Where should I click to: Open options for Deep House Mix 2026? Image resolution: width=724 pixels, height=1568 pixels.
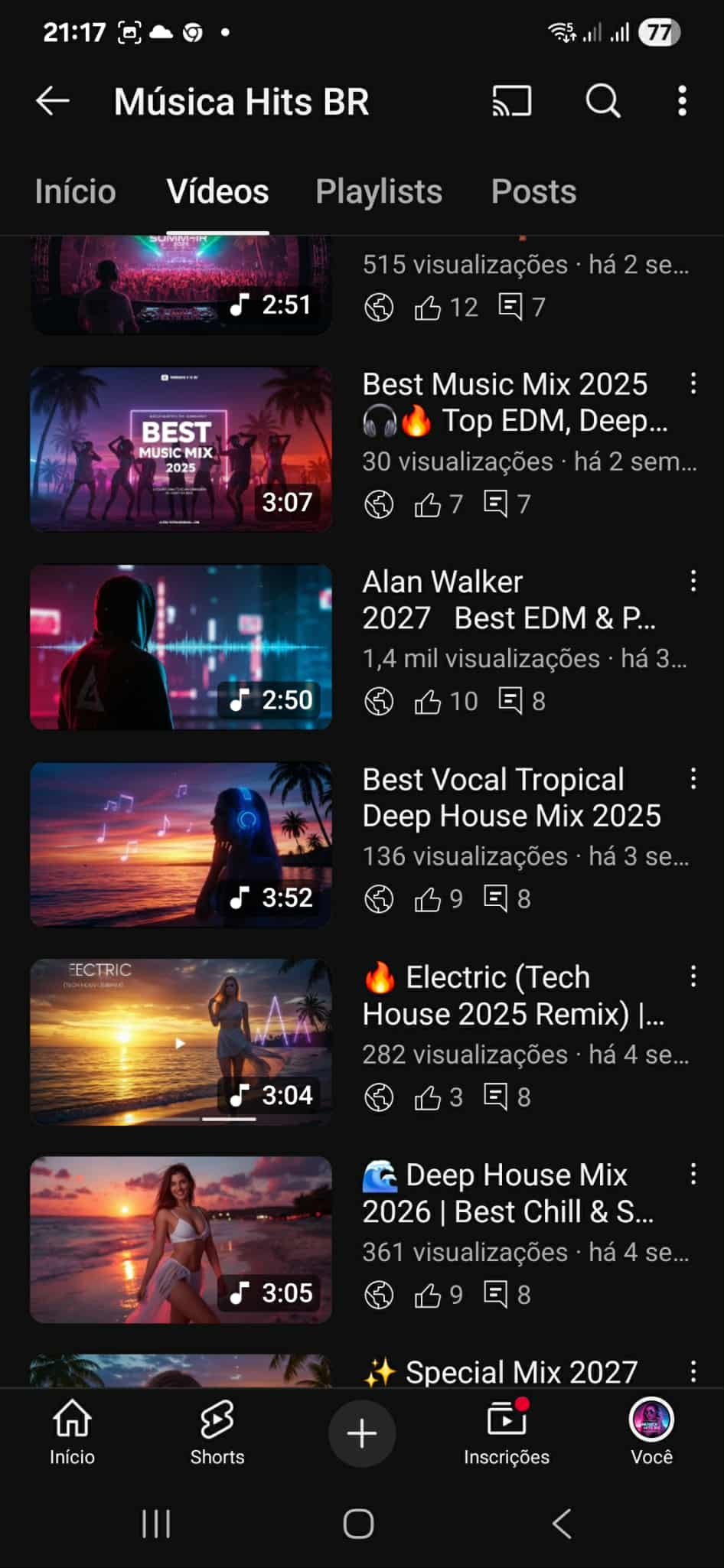click(x=693, y=1174)
